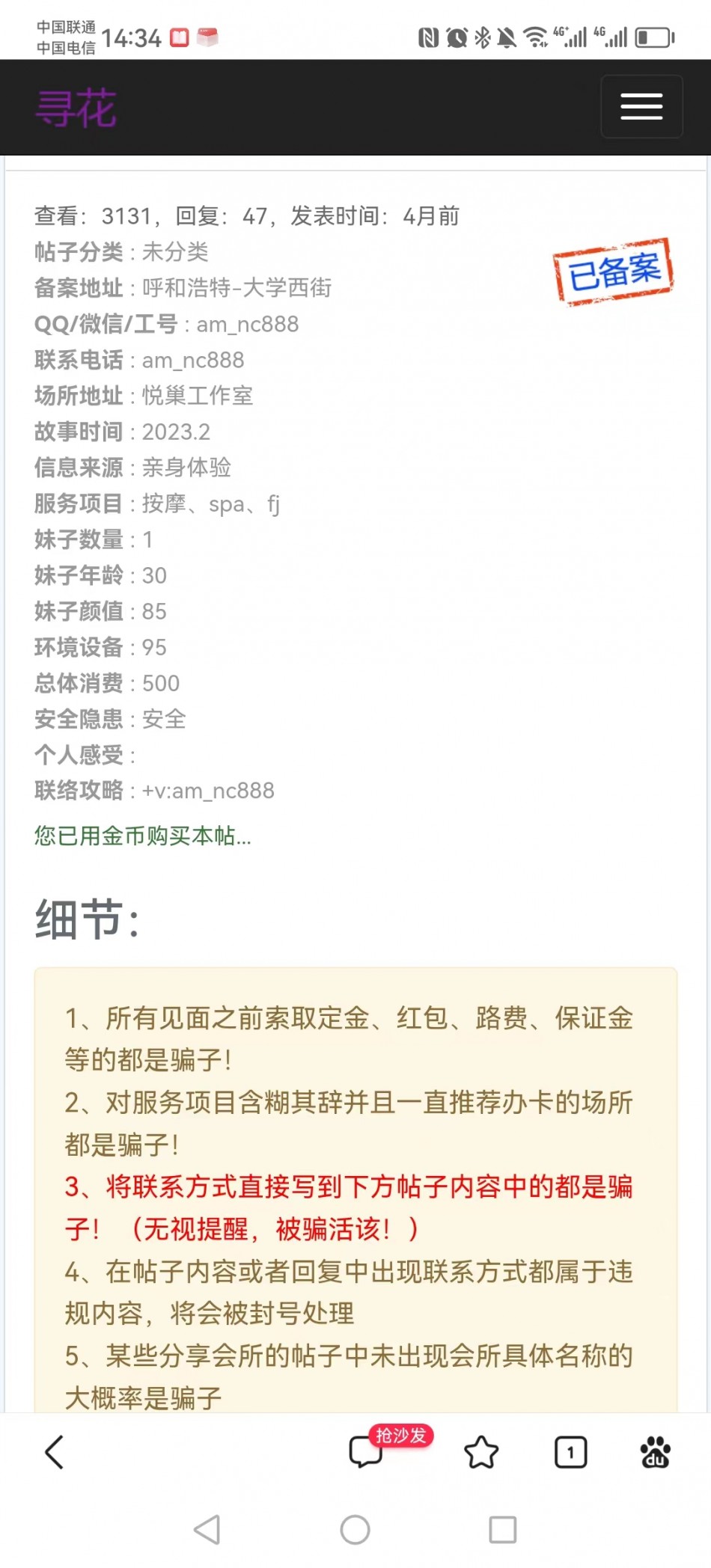Open the hamburger navigation menu
Screen dimensions: 711x1568
click(x=641, y=107)
